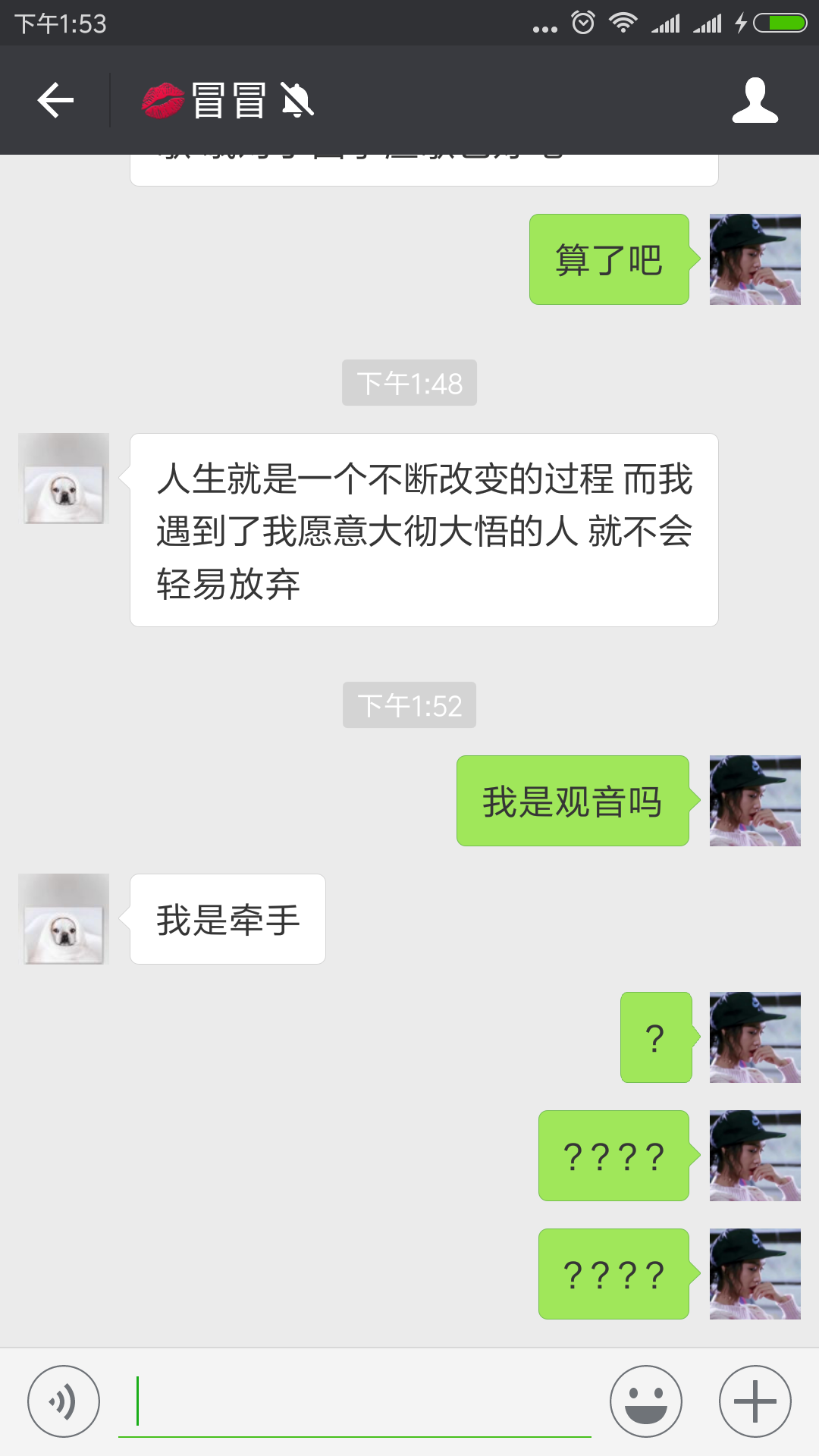This screenshot has height=1456, width=819.
Task: Tap the single question mark bubble
Action: (655, 1037)
